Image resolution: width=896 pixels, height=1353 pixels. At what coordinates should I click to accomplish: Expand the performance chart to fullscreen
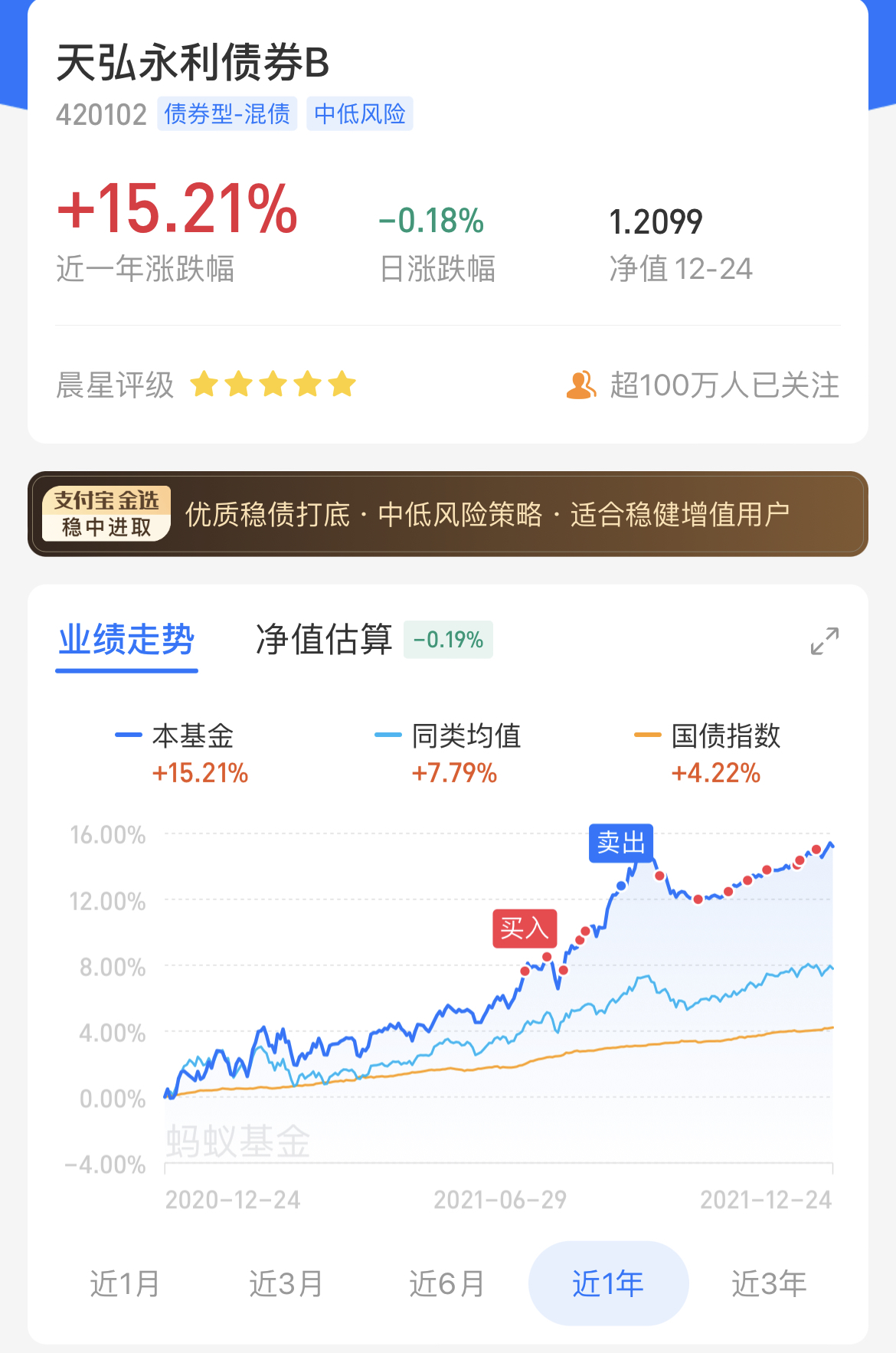coord(825,640)
